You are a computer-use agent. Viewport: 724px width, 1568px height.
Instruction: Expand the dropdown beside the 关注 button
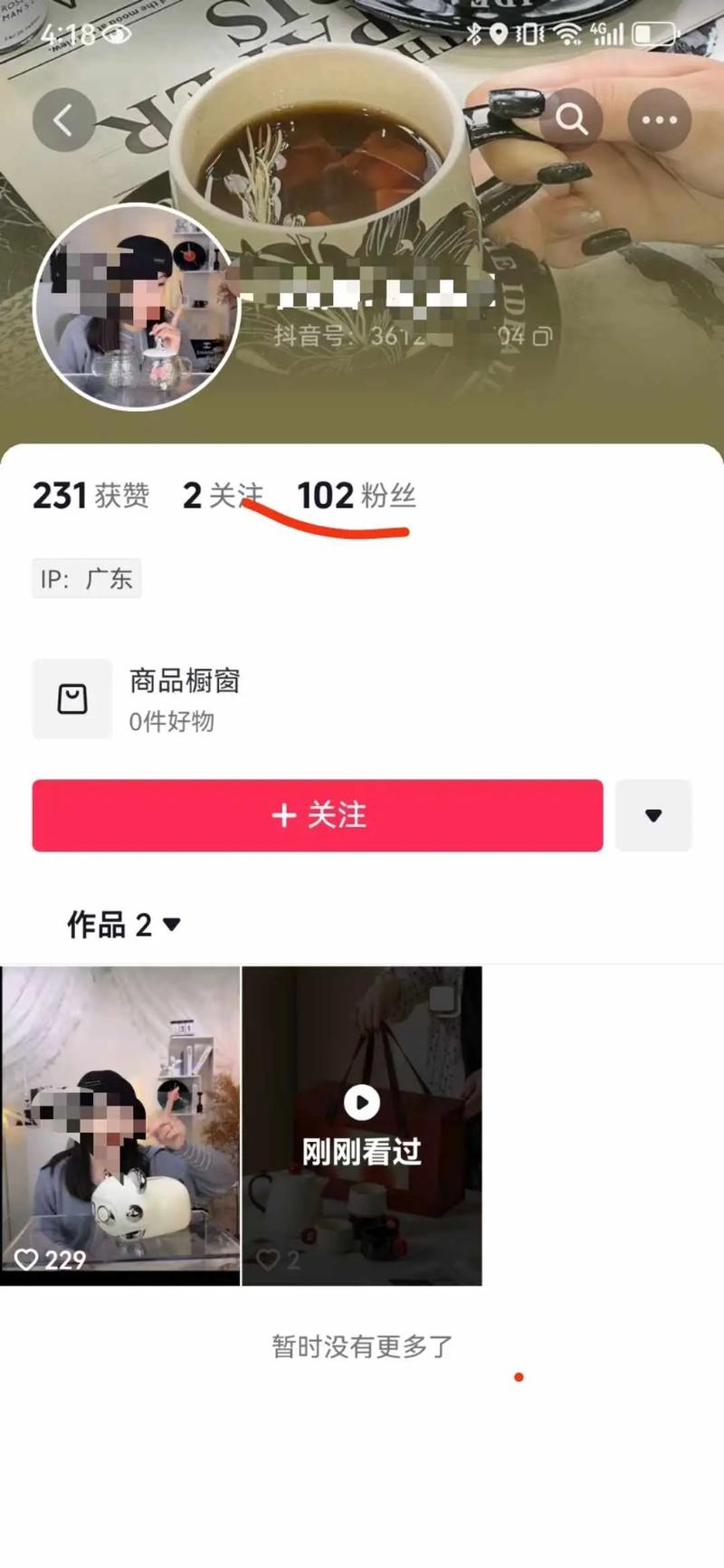click(653, 815)
